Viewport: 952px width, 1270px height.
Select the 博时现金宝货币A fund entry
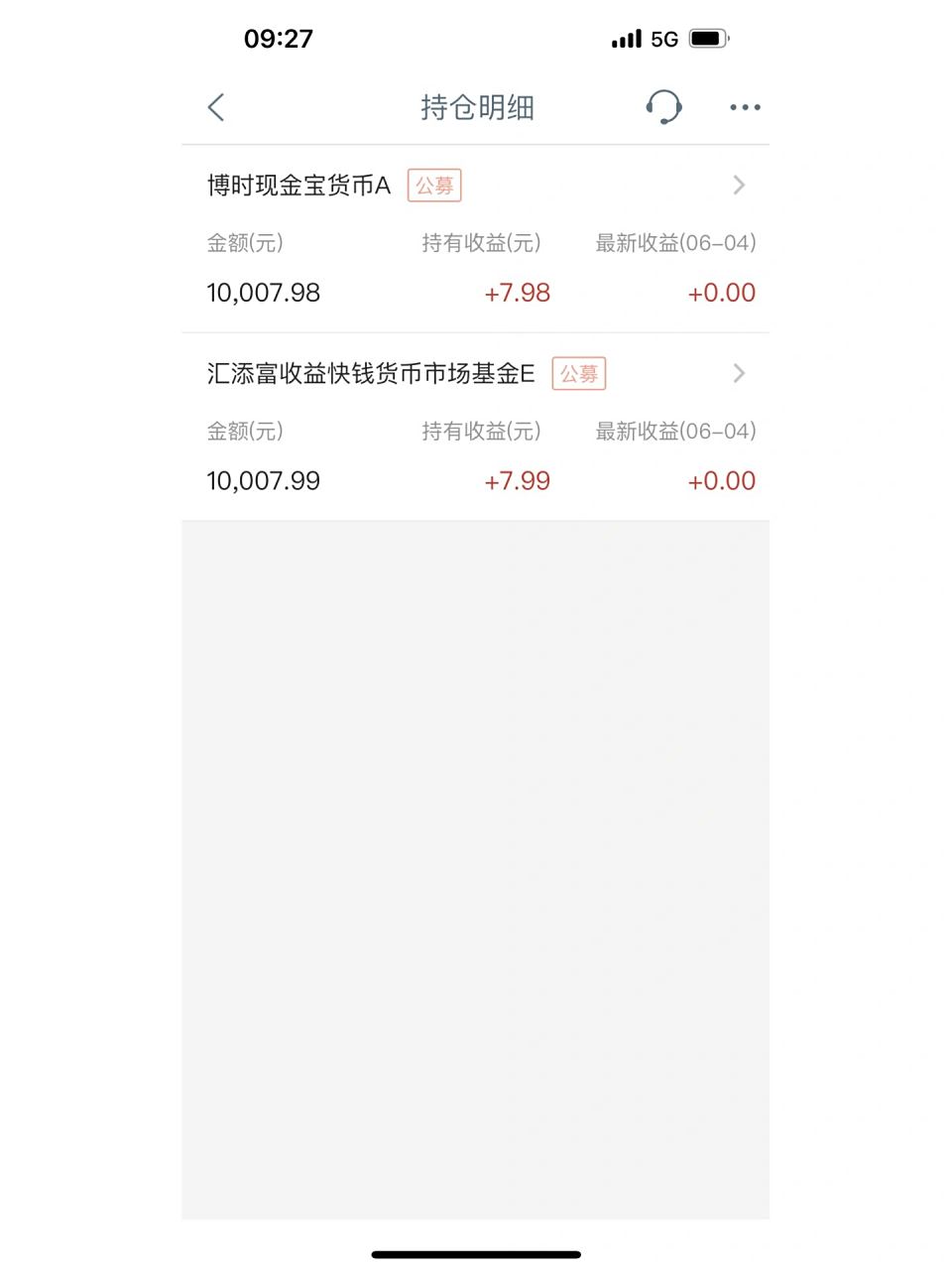pyautogui.click(x=297, y=186)
